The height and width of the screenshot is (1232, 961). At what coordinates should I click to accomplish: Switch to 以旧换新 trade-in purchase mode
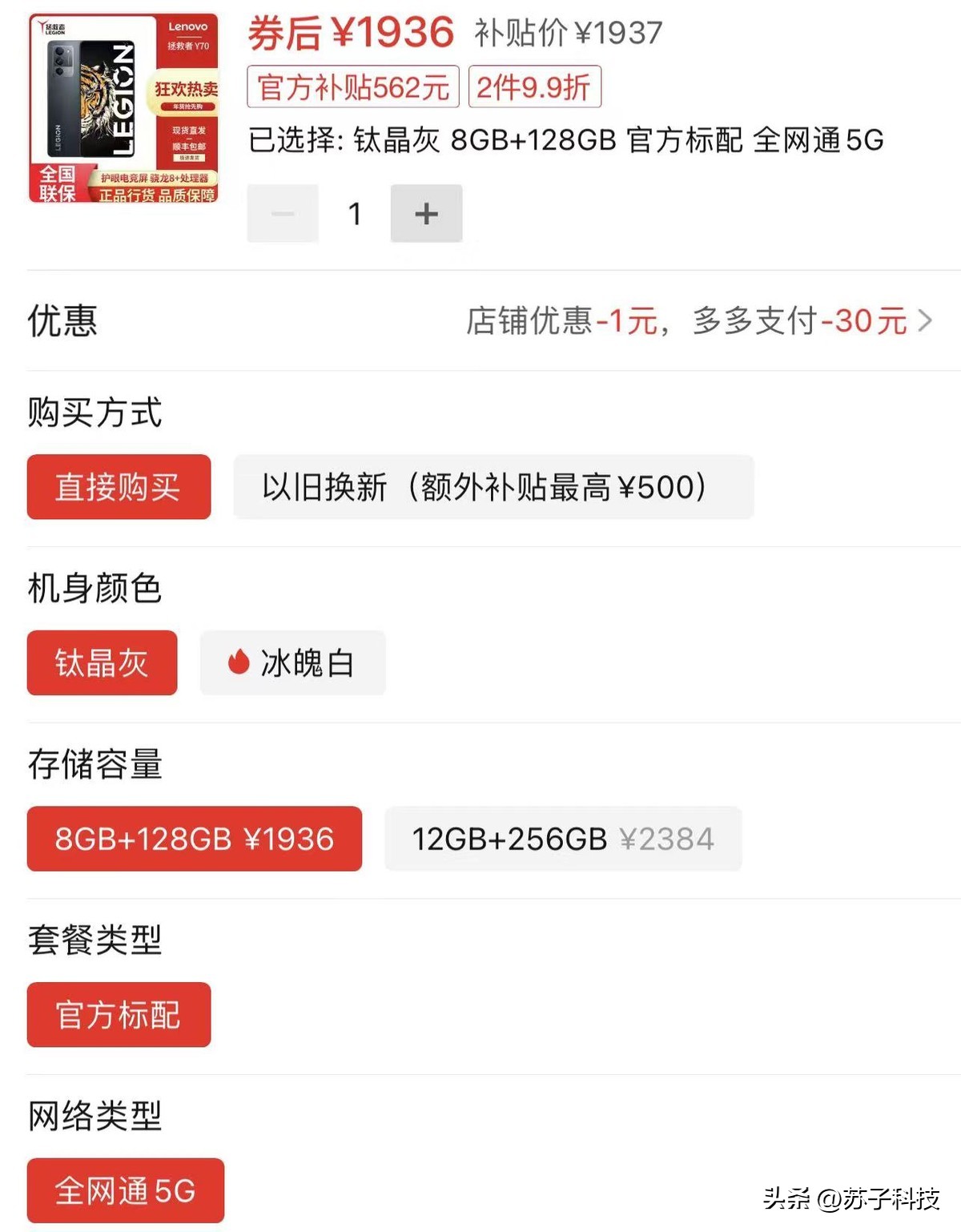(x=493, y=488)
